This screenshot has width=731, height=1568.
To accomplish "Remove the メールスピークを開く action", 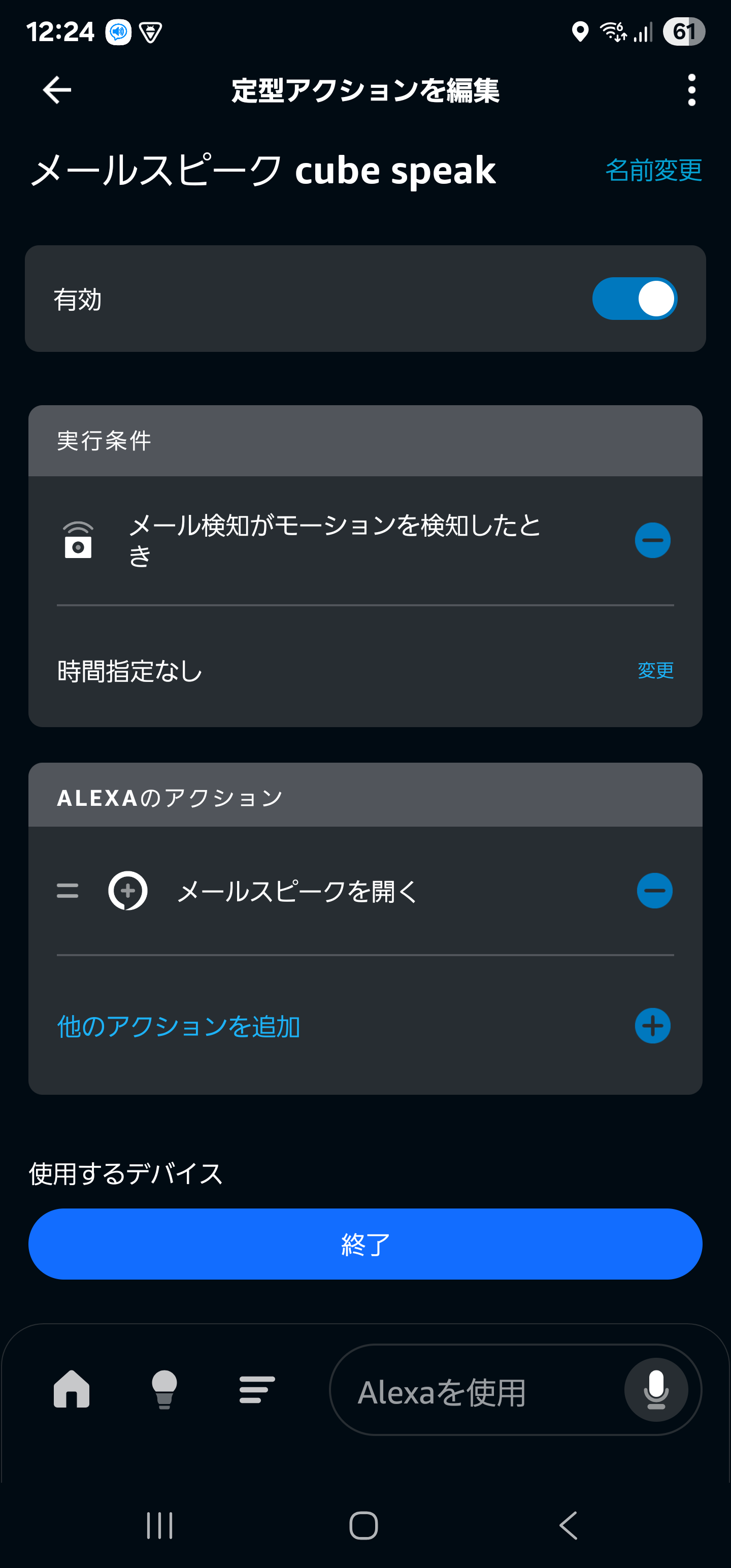I will click(654, 891).
